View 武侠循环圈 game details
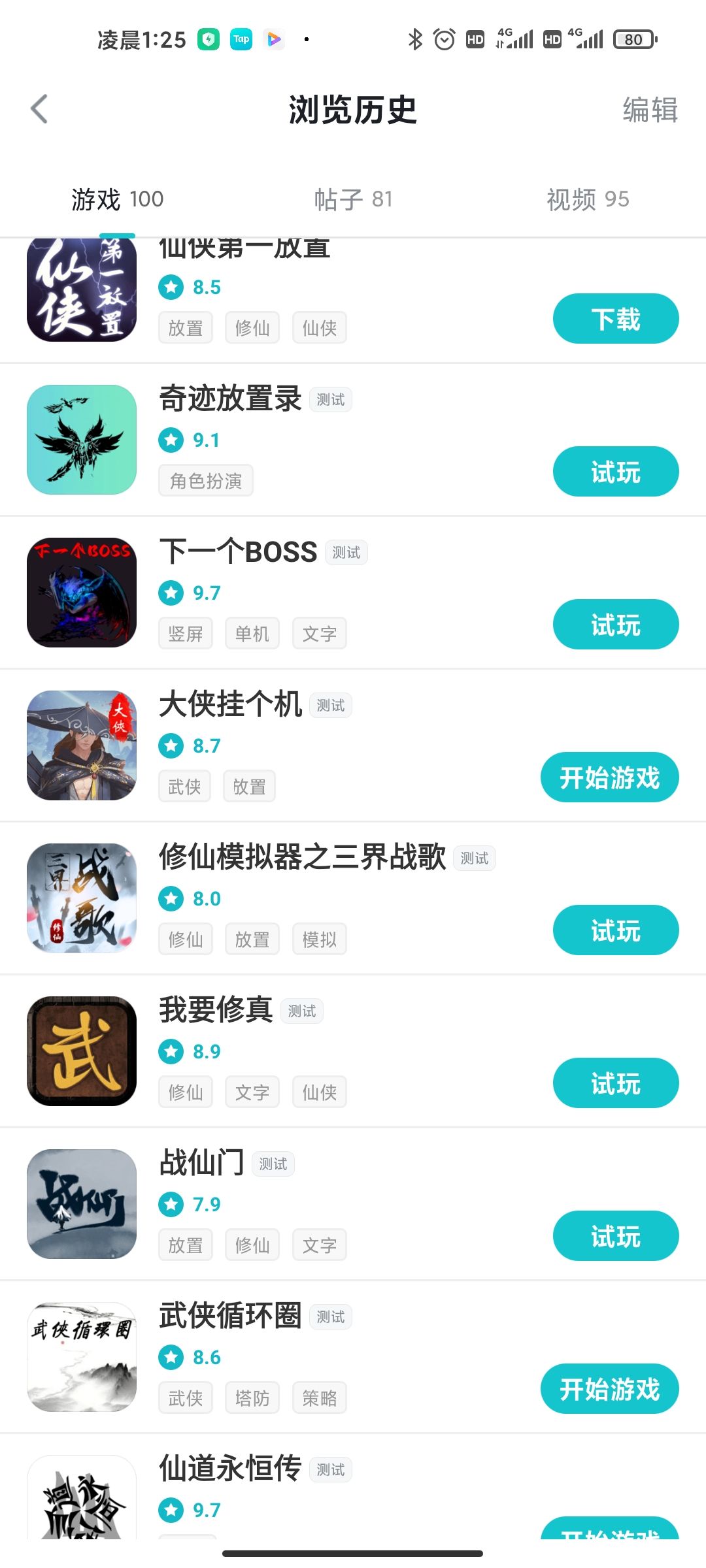This screenshot has height=1568, width=706. (x=230, y=1316)
